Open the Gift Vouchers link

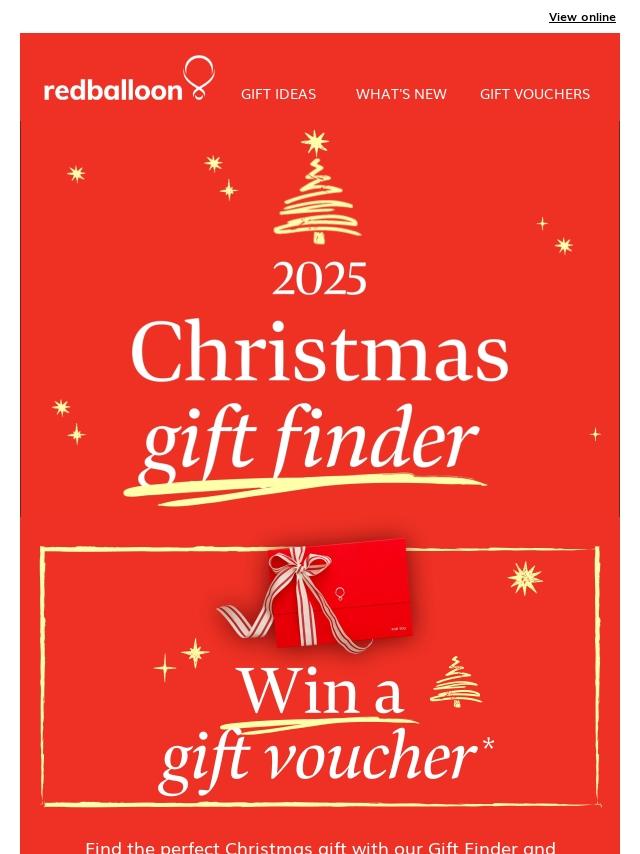[x=534, y=94]
